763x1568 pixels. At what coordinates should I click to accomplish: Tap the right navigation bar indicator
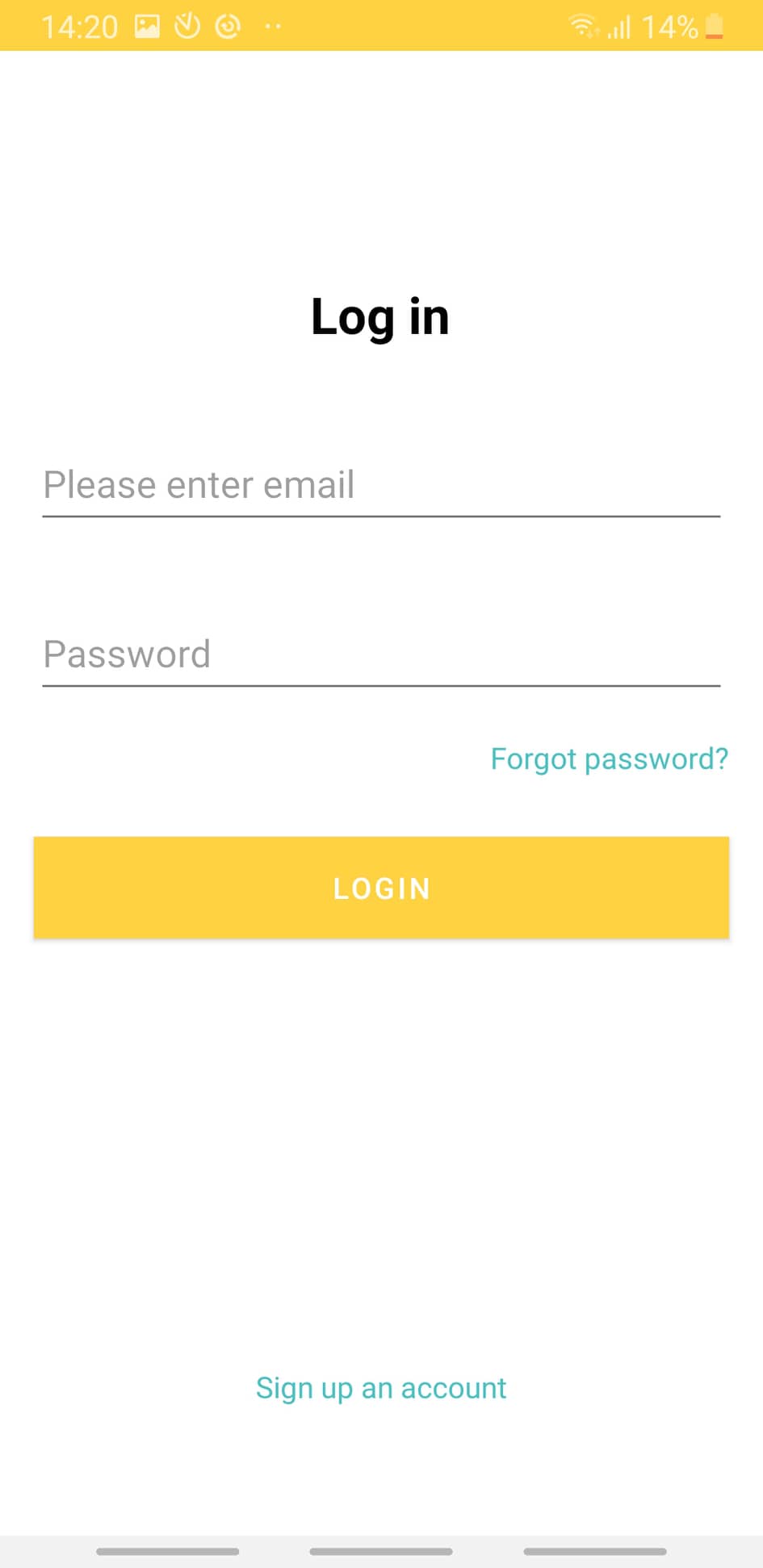pyautogui.click(x=596, y=1550)
